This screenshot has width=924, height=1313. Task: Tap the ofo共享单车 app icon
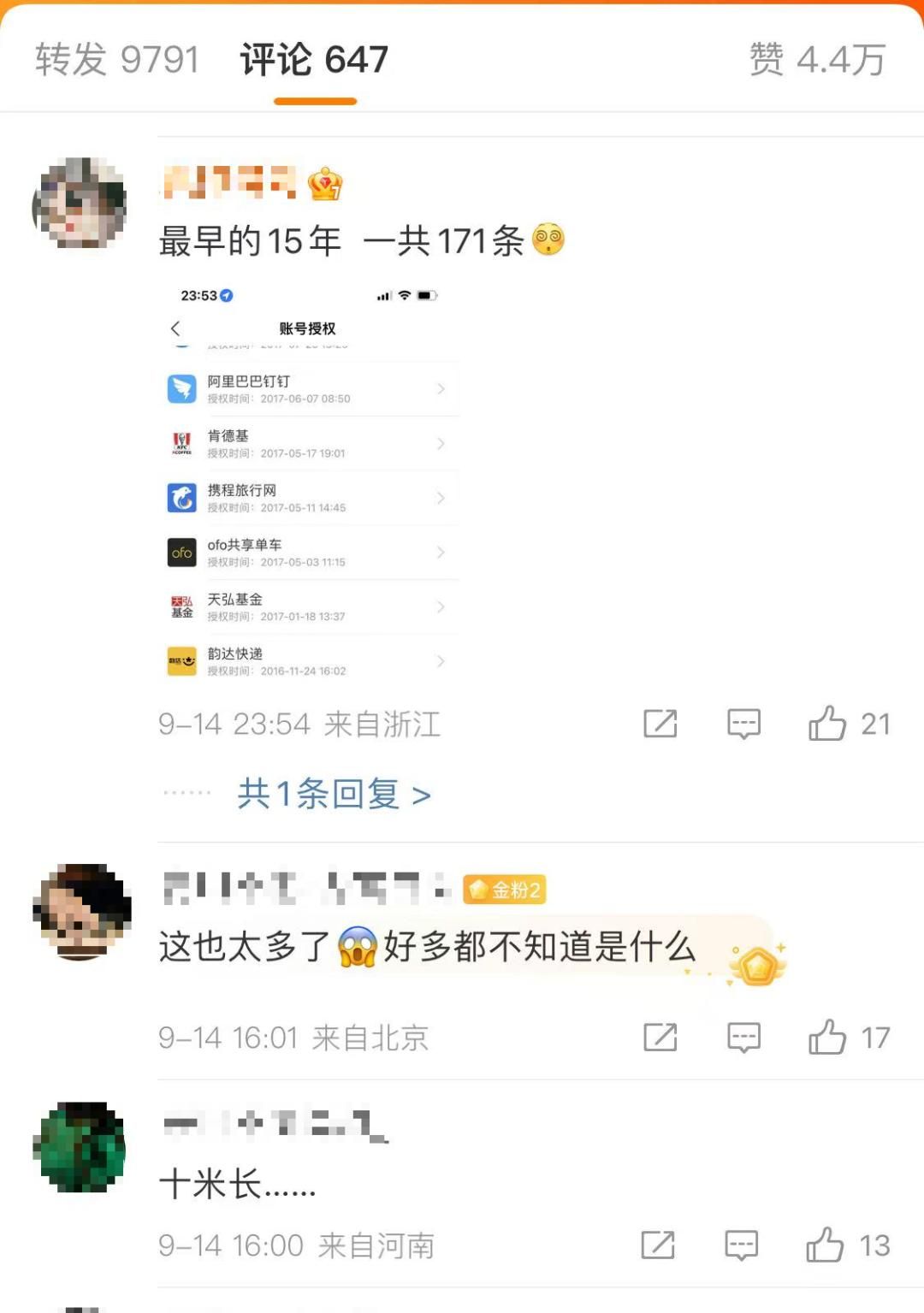click(181, 552)
